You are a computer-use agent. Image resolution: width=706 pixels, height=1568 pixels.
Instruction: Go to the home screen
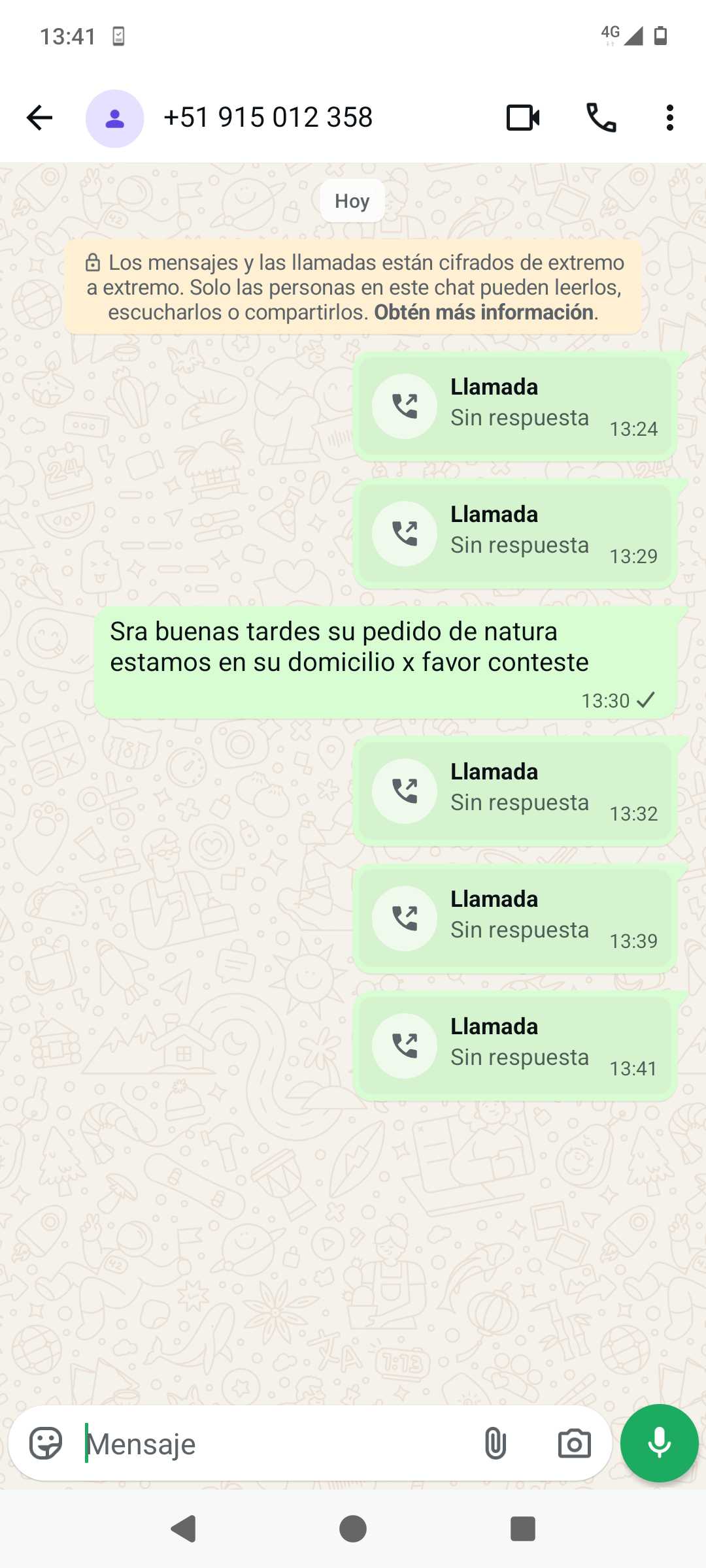[353, 1529]
